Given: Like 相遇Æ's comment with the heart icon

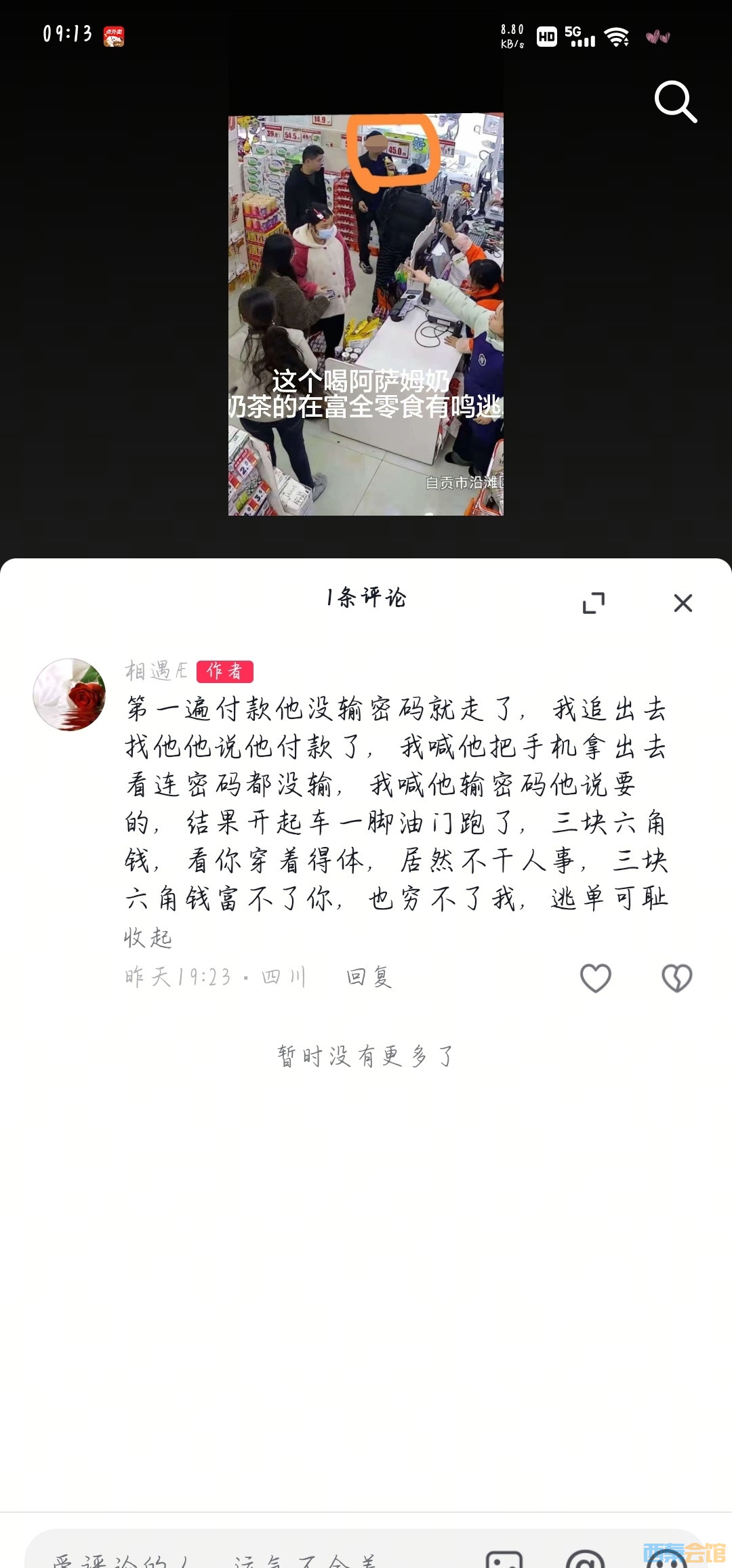Looking at the screenshot, I should pos(596,978).
